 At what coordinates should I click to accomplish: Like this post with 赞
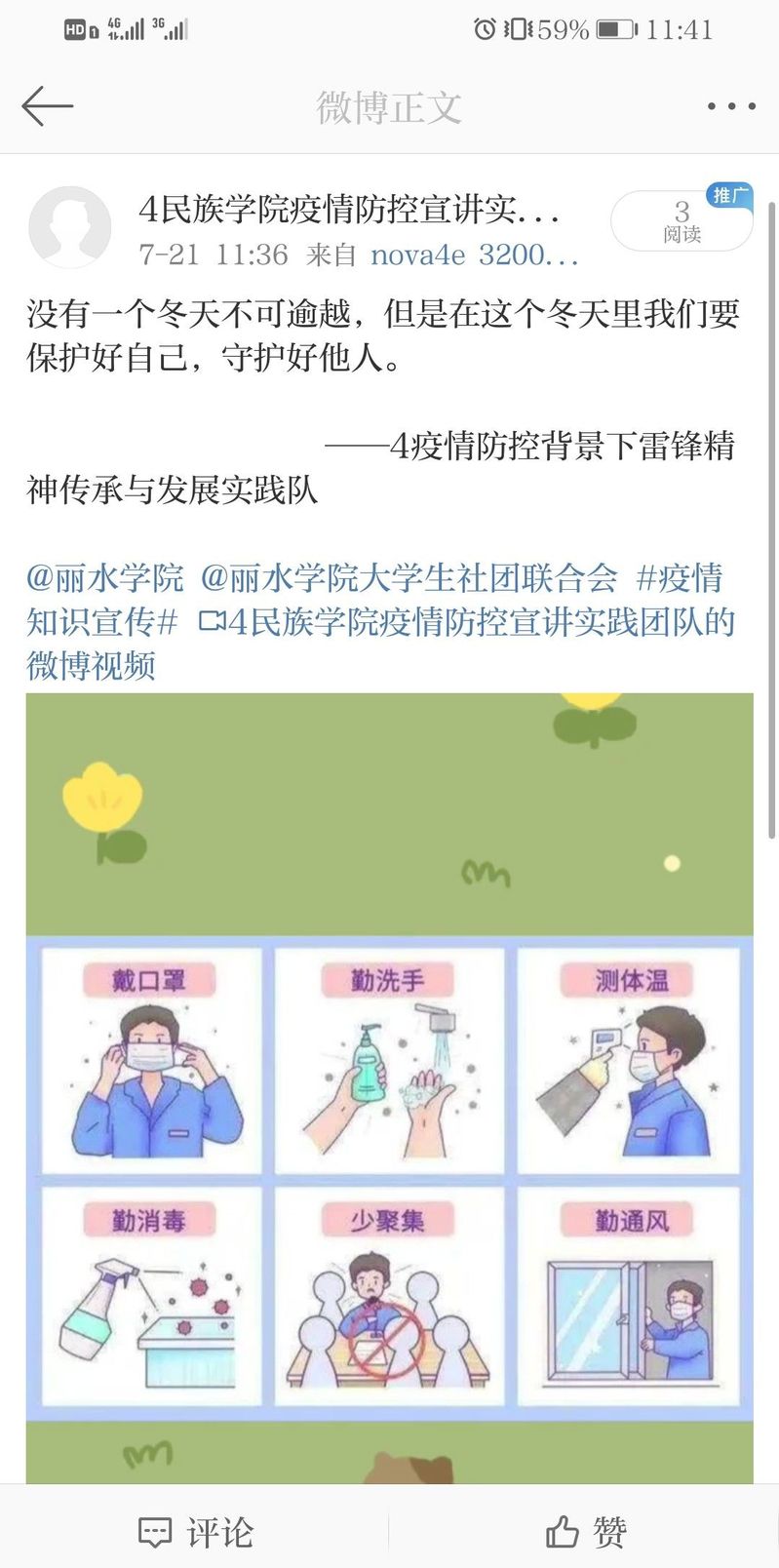coord(585,1532)
